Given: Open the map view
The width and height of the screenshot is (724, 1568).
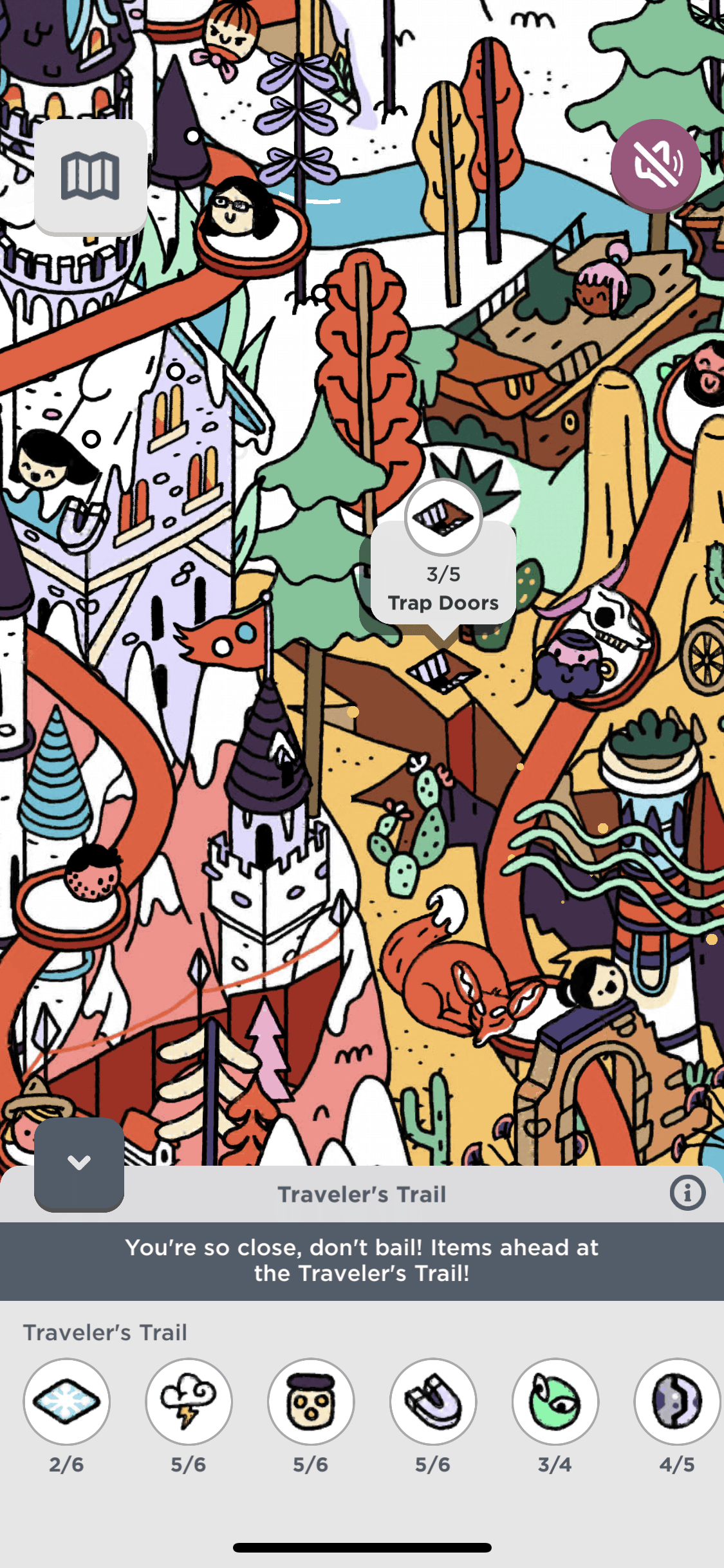Looking at the screenshot, I should coord(90,176).
